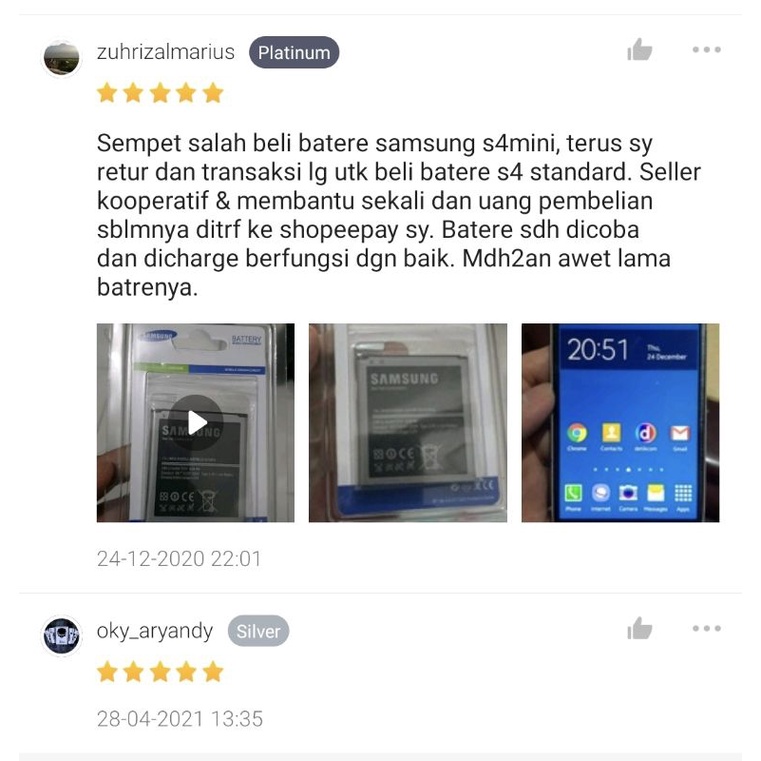Like oky_aryandy's review

point(639,629)
